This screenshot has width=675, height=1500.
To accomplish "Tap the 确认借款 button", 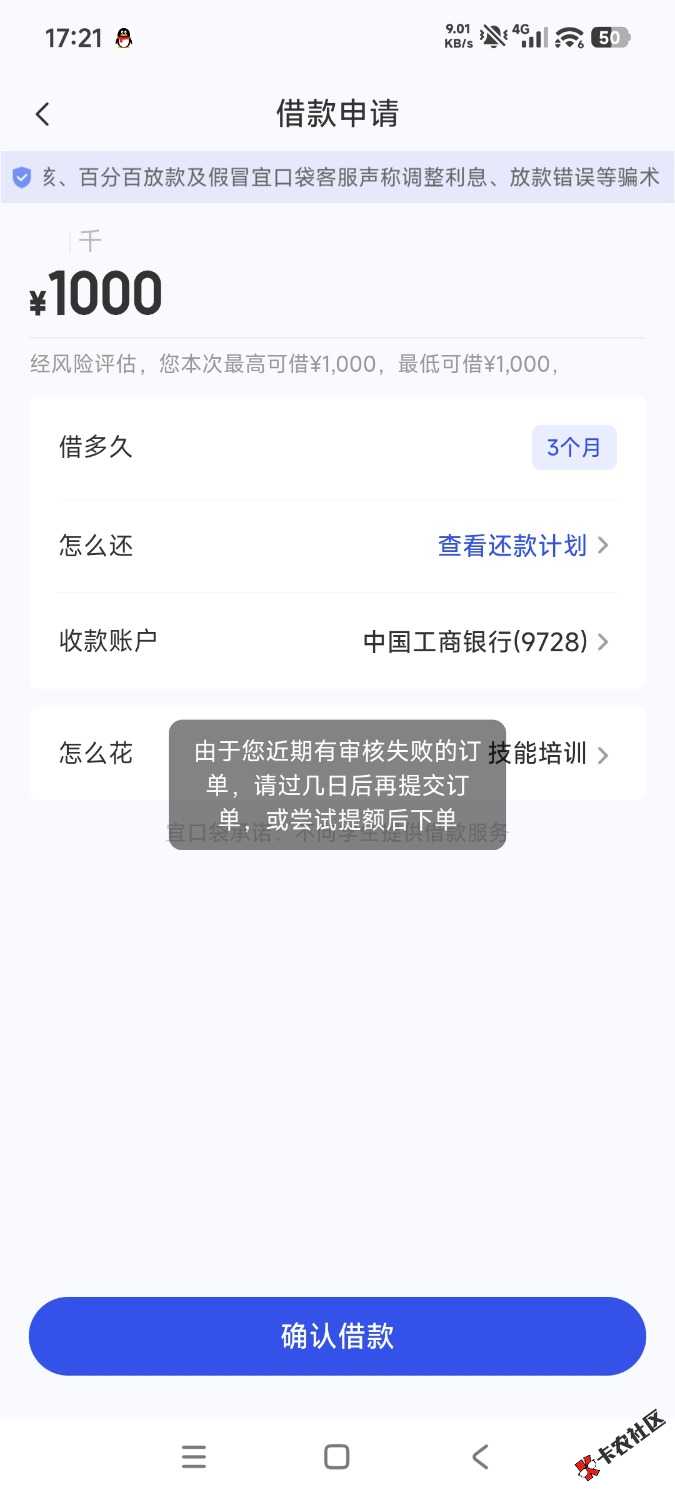I will pos(337,1336).
